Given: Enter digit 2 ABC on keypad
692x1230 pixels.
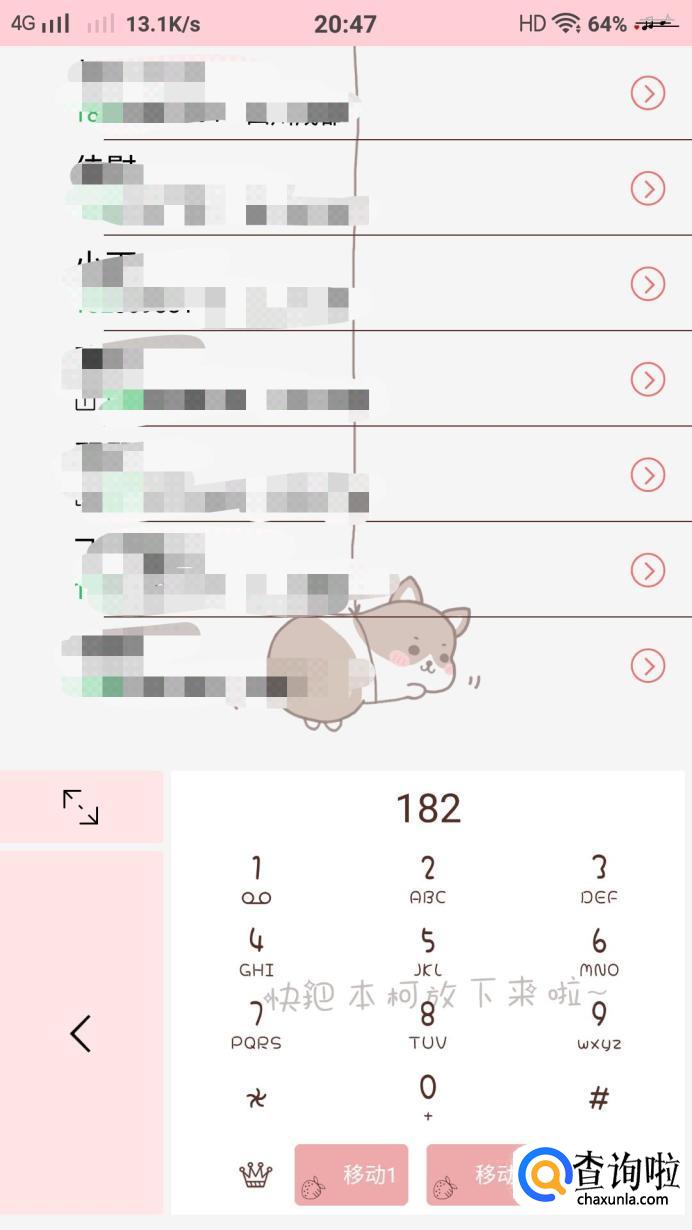Looking at the screenshot, I should tap(428, 879).
